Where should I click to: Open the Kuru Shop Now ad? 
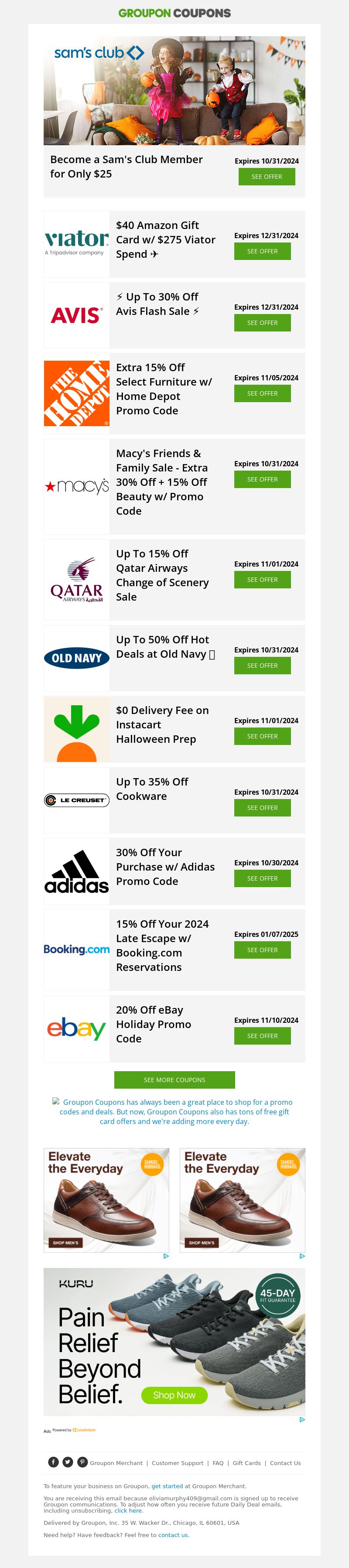[174, 1395]
